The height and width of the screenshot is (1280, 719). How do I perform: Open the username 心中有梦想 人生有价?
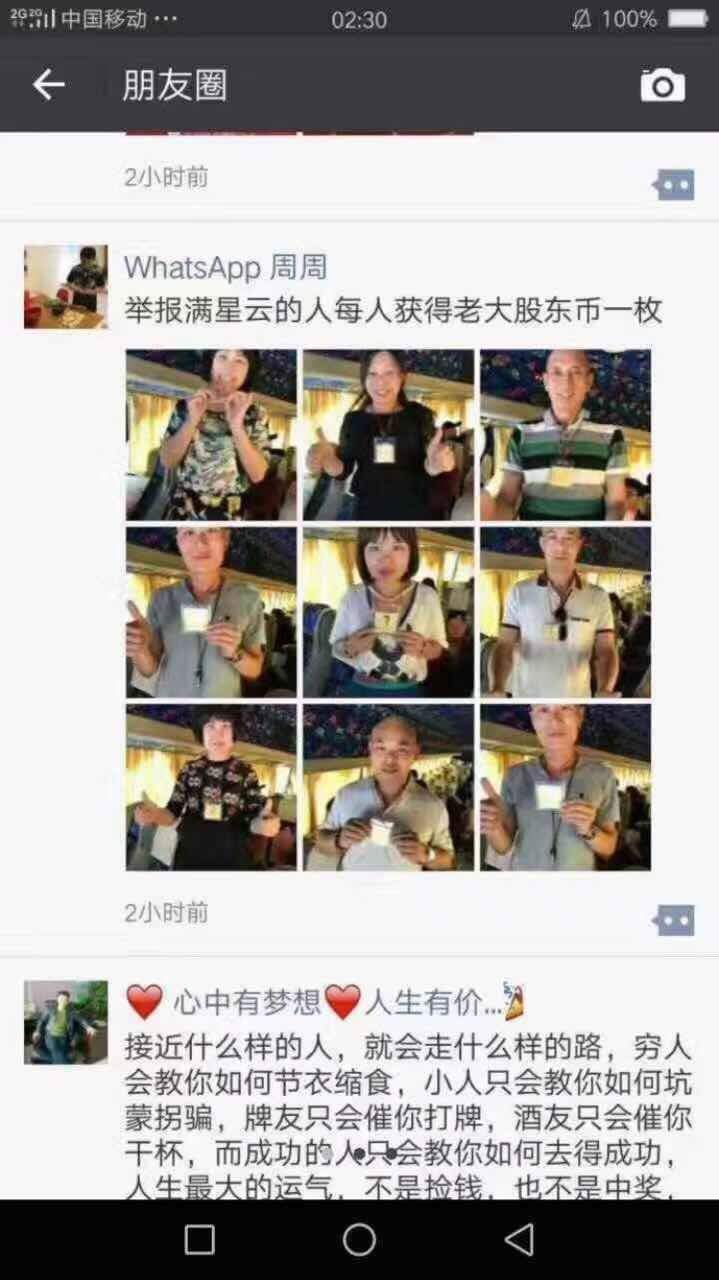[x=325, y=1001]
